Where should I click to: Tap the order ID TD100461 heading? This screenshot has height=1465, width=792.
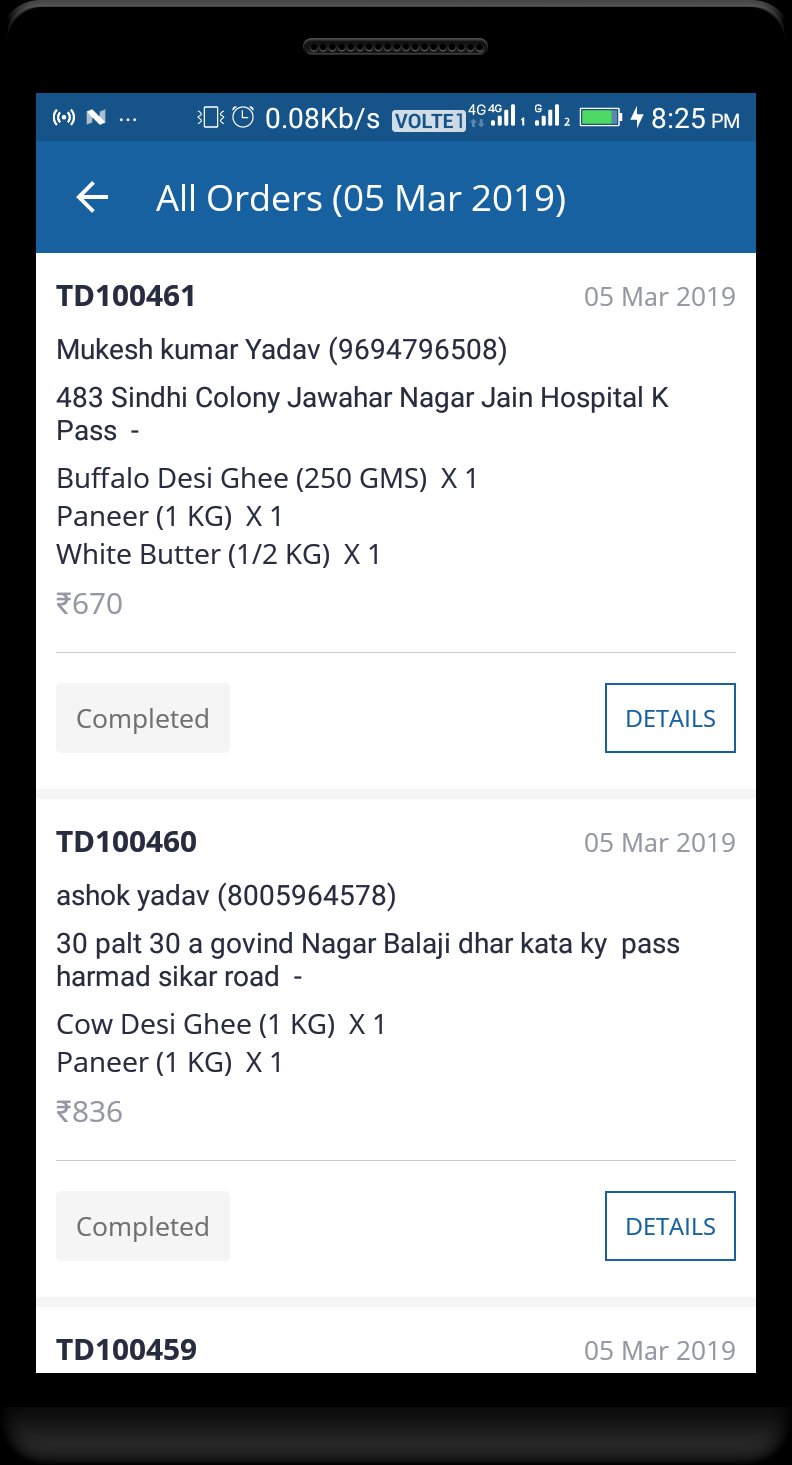coord(126,296)
